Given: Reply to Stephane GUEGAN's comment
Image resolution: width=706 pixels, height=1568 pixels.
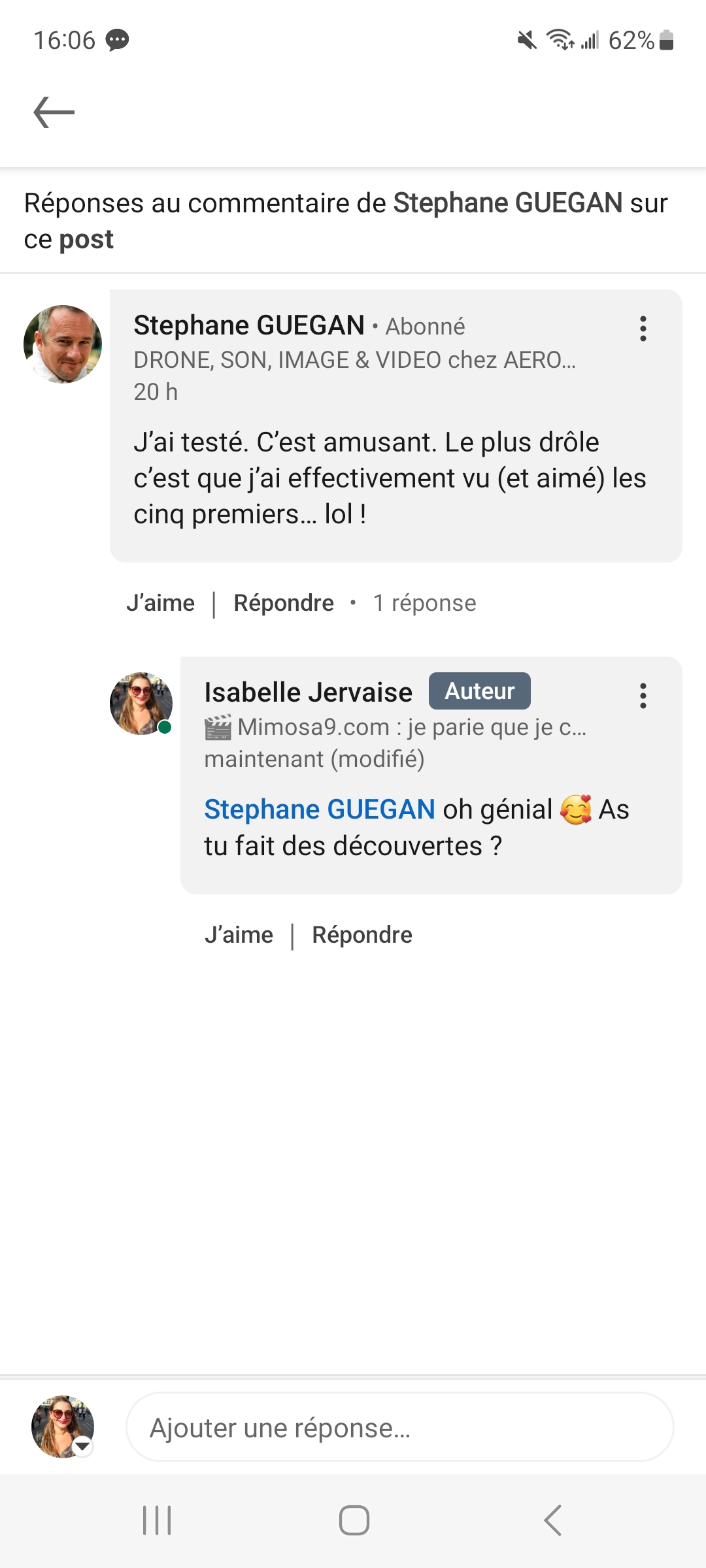Looking at the screenshot, I should coord(284,603).
